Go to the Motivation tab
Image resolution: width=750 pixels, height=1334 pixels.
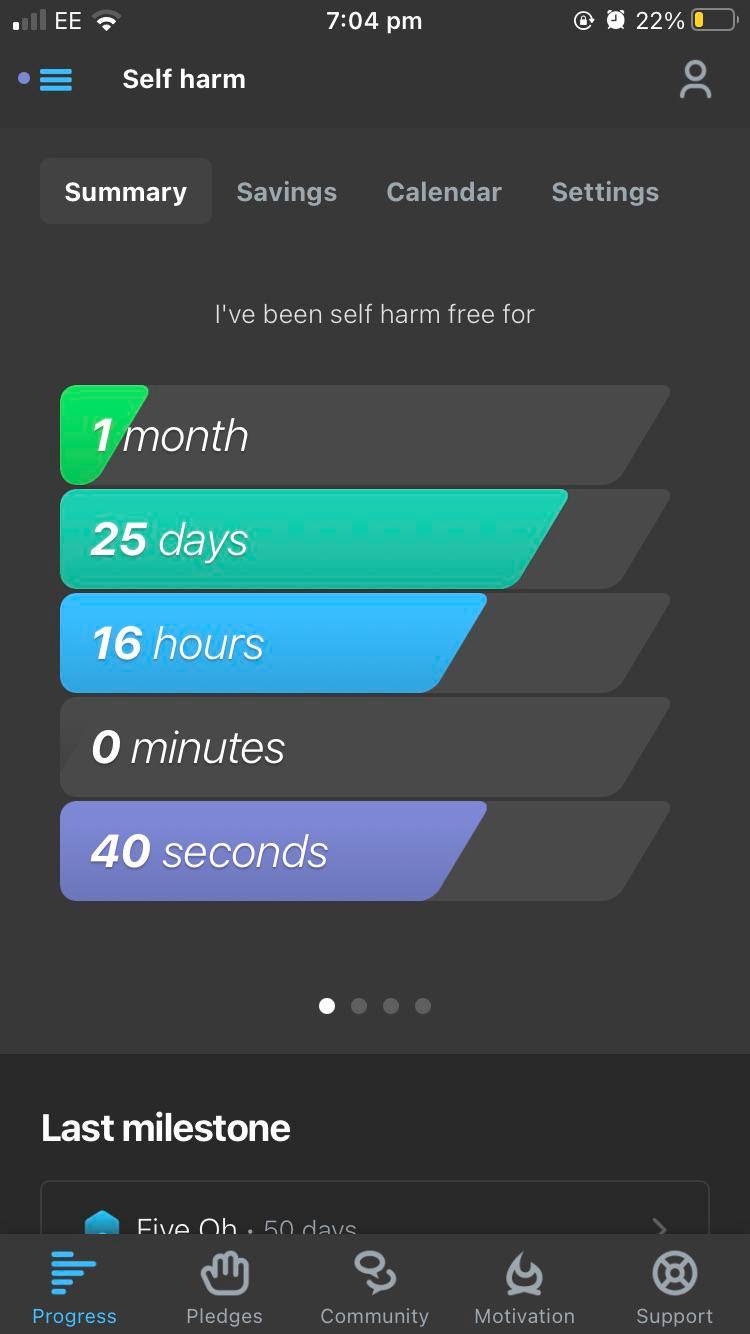click(x=524, y=1288)
